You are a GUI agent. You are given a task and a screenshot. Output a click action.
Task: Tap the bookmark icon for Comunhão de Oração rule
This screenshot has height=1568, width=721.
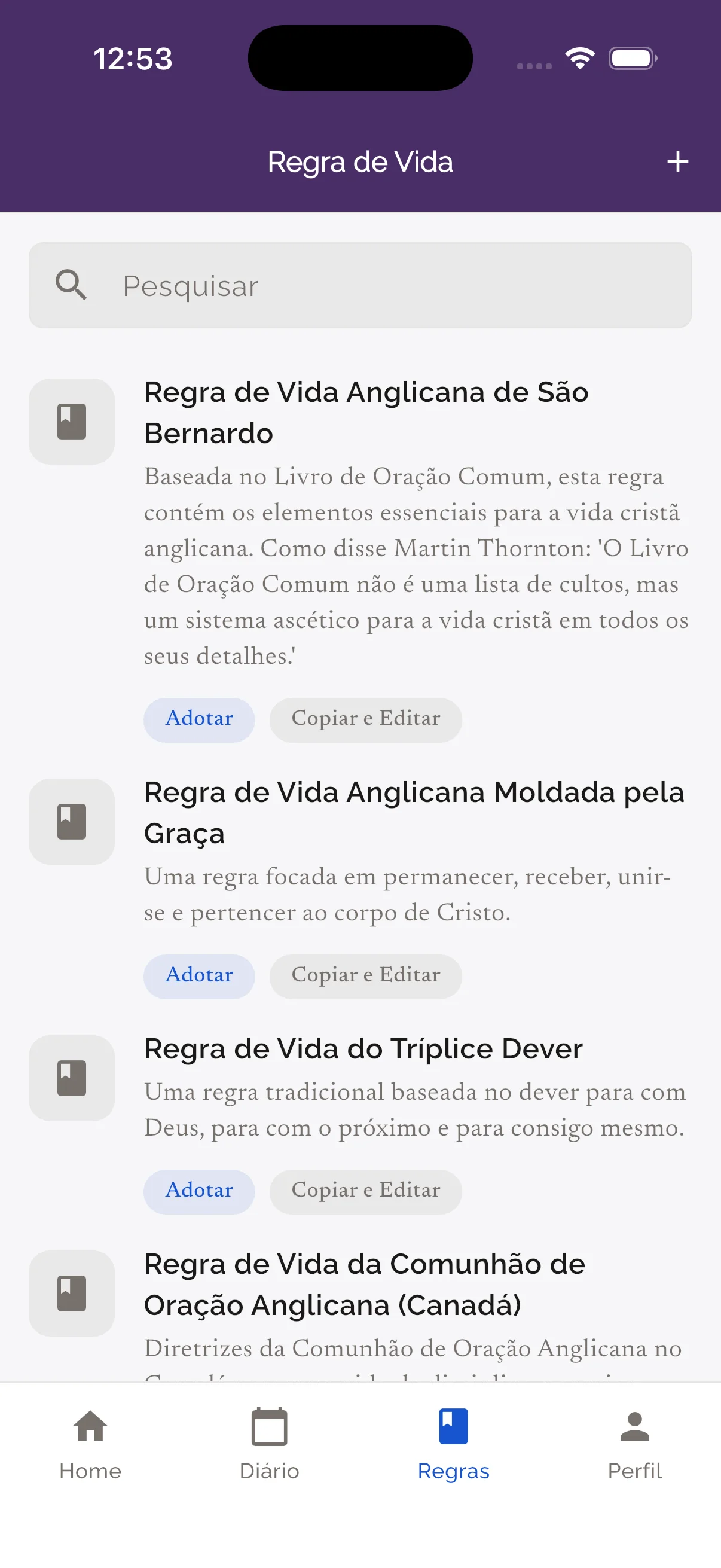(71, 1293)
